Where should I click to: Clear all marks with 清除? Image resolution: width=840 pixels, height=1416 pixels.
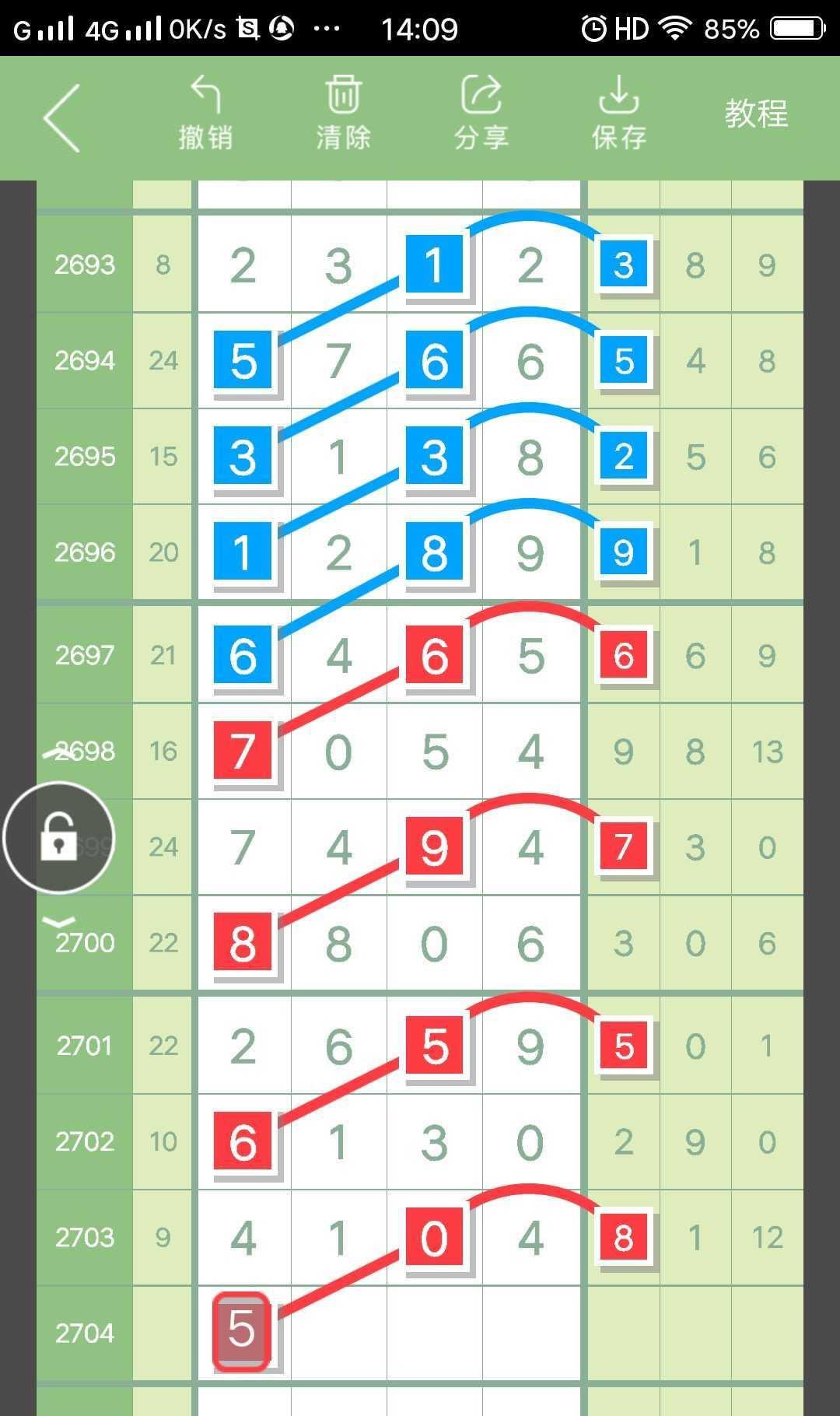343,114
